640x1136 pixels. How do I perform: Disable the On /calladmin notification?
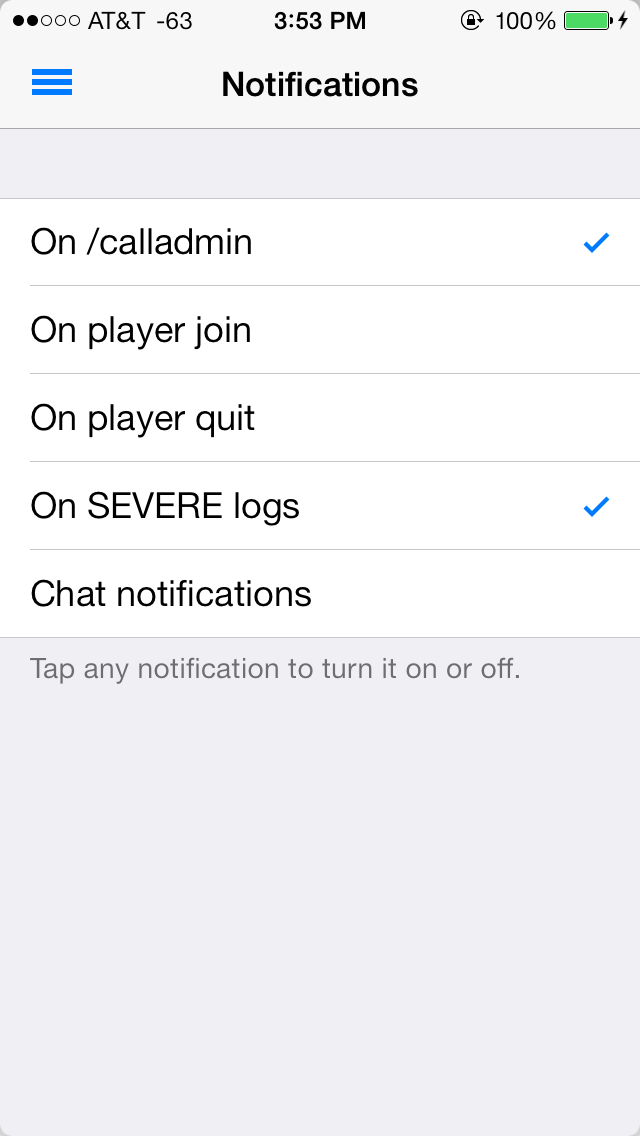coord(320,242)
